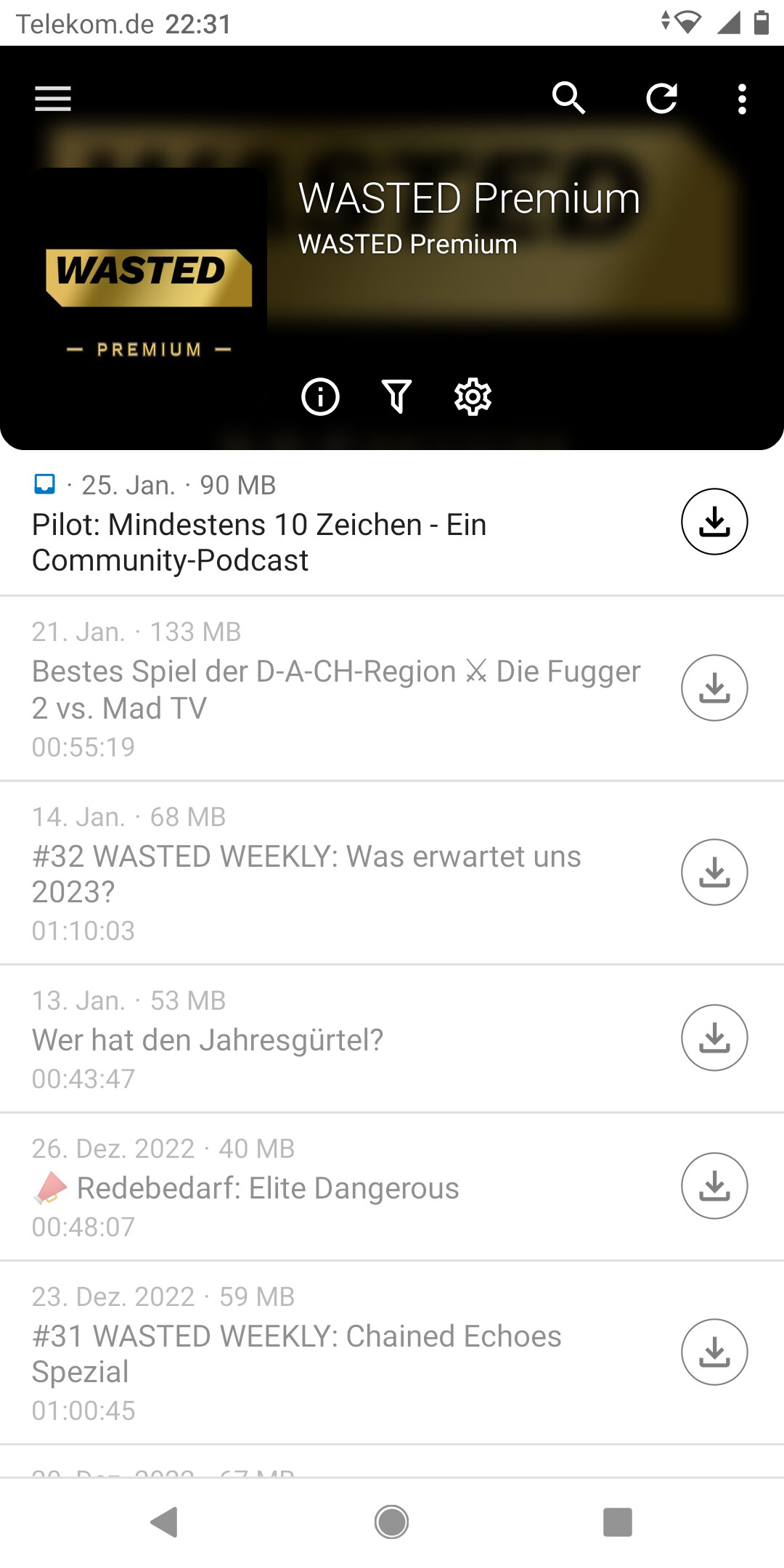Download episode #32 WASTED WEEKLY
This screenshot has height=1568, width=784.
[x=714, y=872]
